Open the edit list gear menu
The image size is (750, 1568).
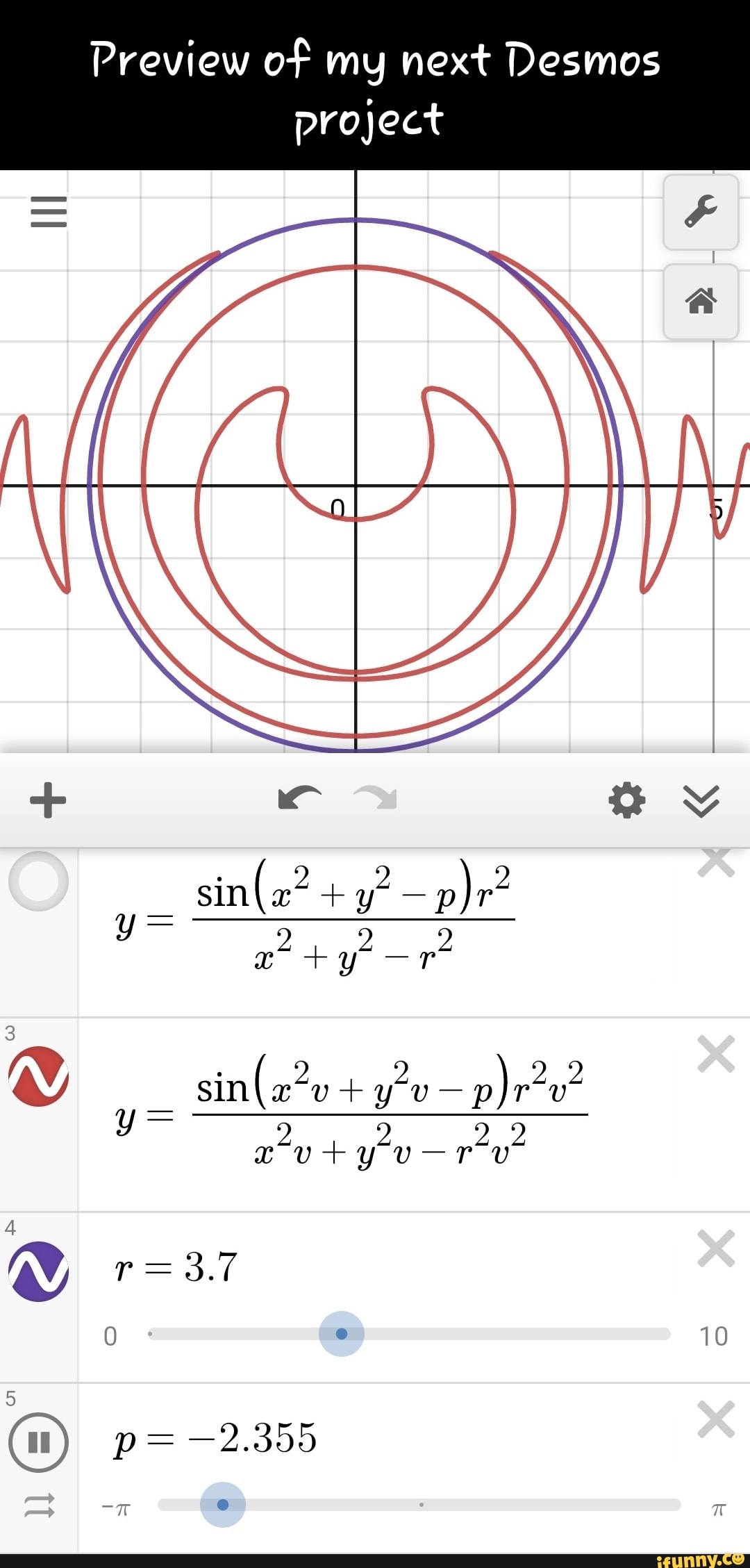tap(627, 800)
